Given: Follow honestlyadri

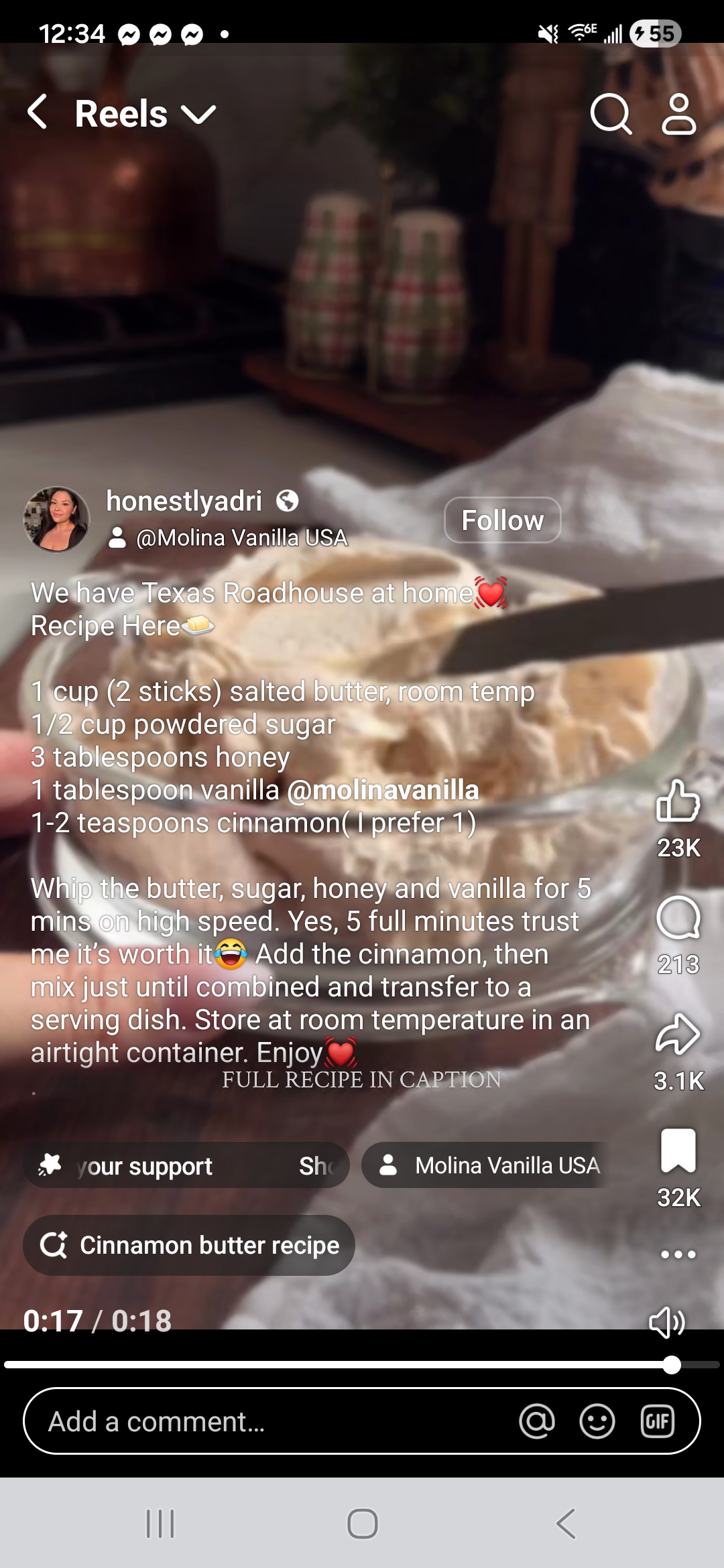Looking at the screenshot, I should click(x=503, y=520).
